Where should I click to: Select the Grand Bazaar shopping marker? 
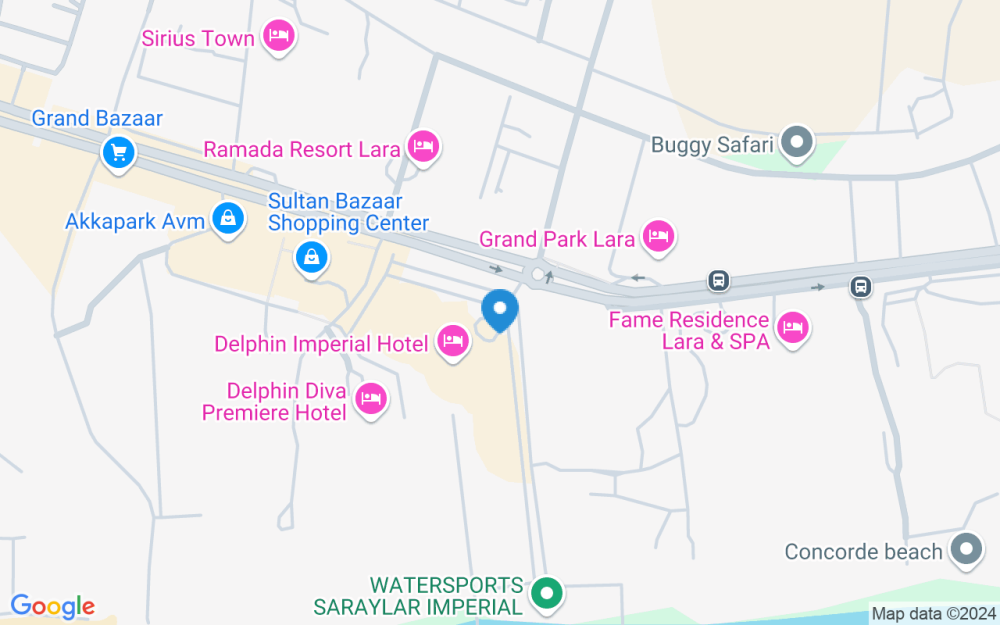tap(119, 153)
